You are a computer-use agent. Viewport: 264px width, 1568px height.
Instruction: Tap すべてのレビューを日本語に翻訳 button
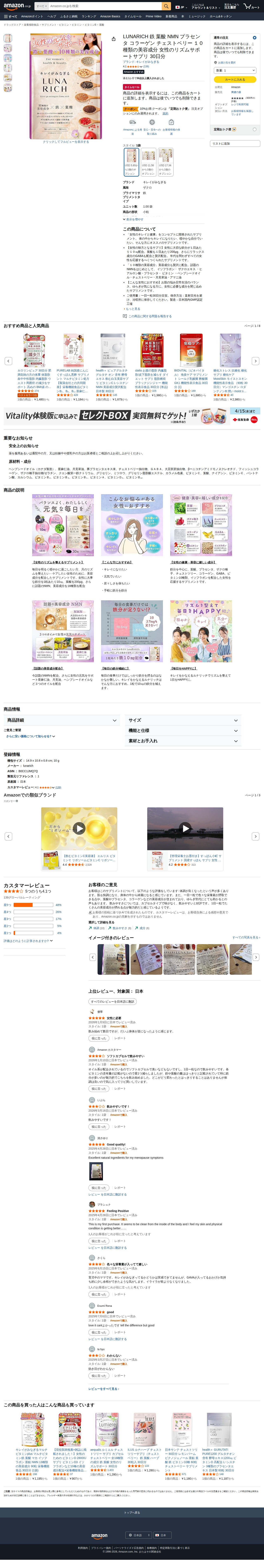click(x=113, y=1001)
